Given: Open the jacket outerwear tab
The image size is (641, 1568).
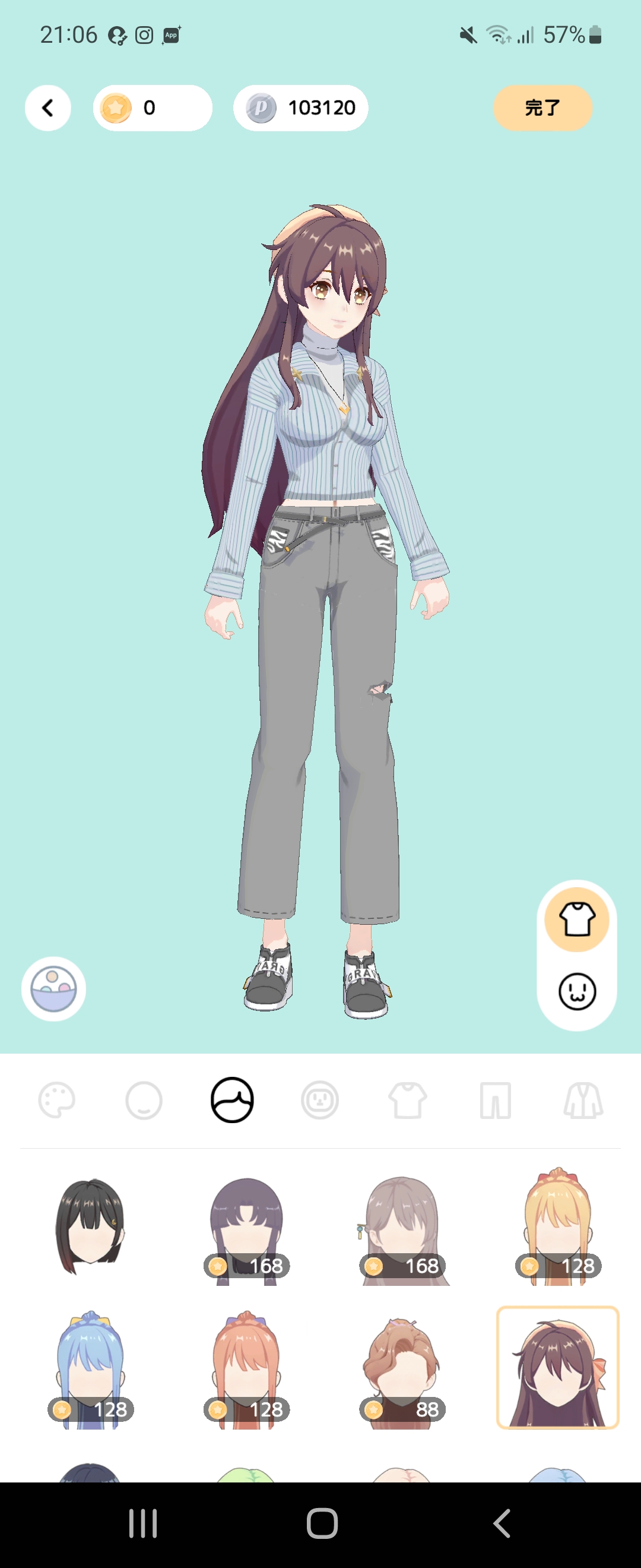Looking at the screenshot, I should (x=583, y=1101).
